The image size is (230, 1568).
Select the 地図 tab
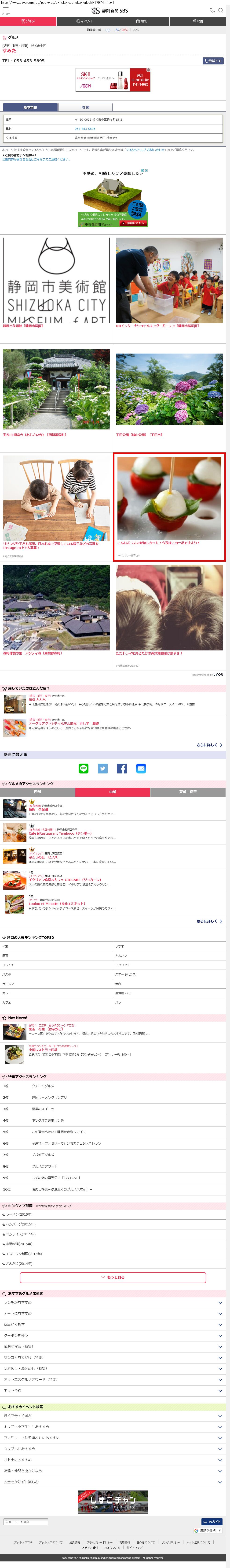85,107
